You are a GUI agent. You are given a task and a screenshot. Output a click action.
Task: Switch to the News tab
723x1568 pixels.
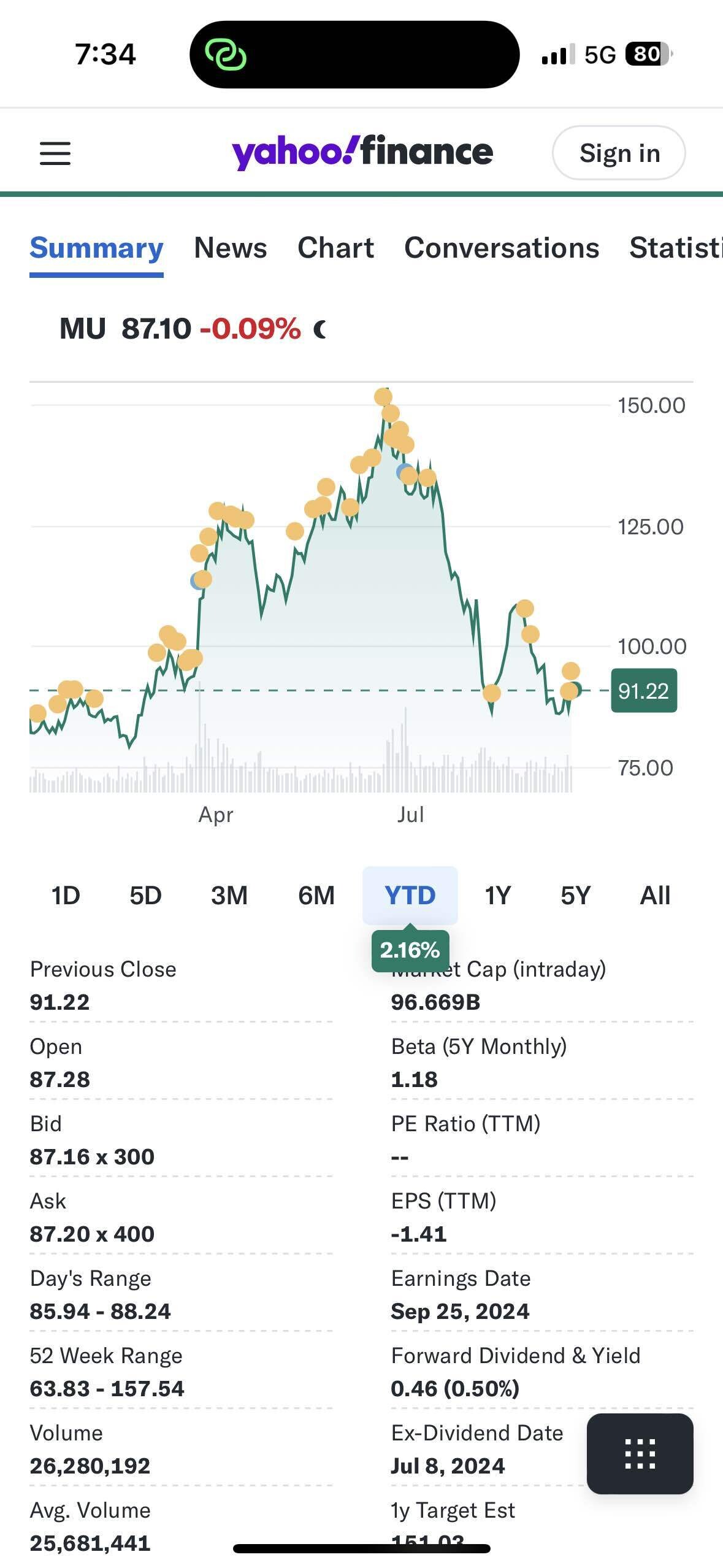[231, 248]
